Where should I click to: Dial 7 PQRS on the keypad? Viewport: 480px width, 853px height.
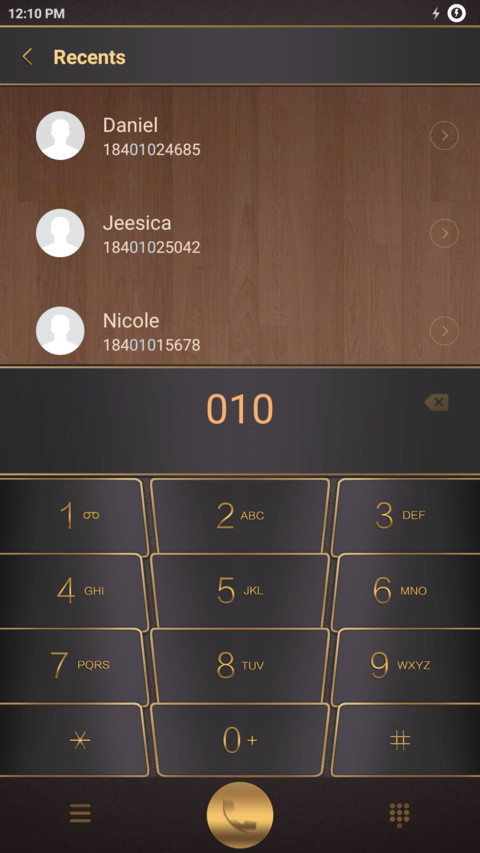tap(73, 666)
